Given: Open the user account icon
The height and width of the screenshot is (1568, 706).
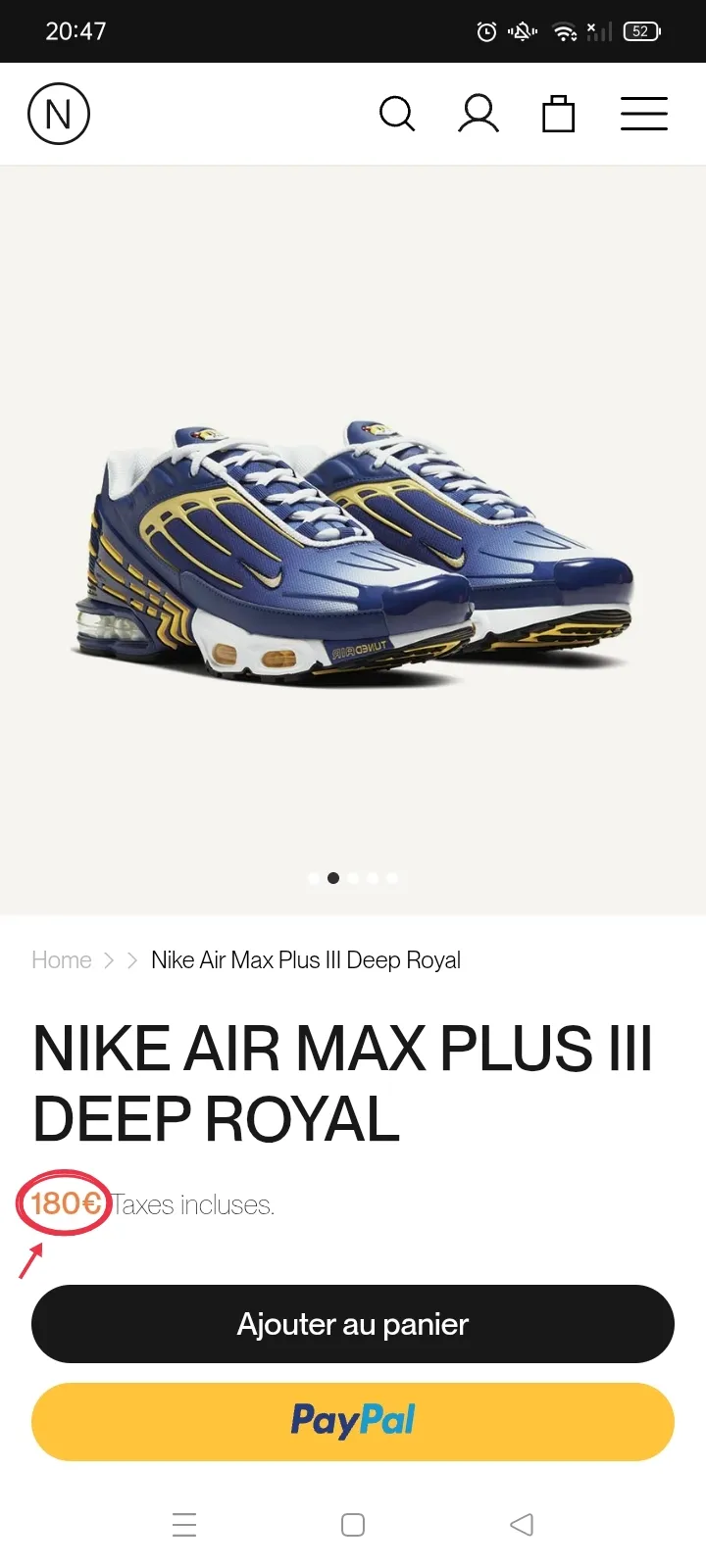Looking at the screenshot, I should tap(479, 114).
